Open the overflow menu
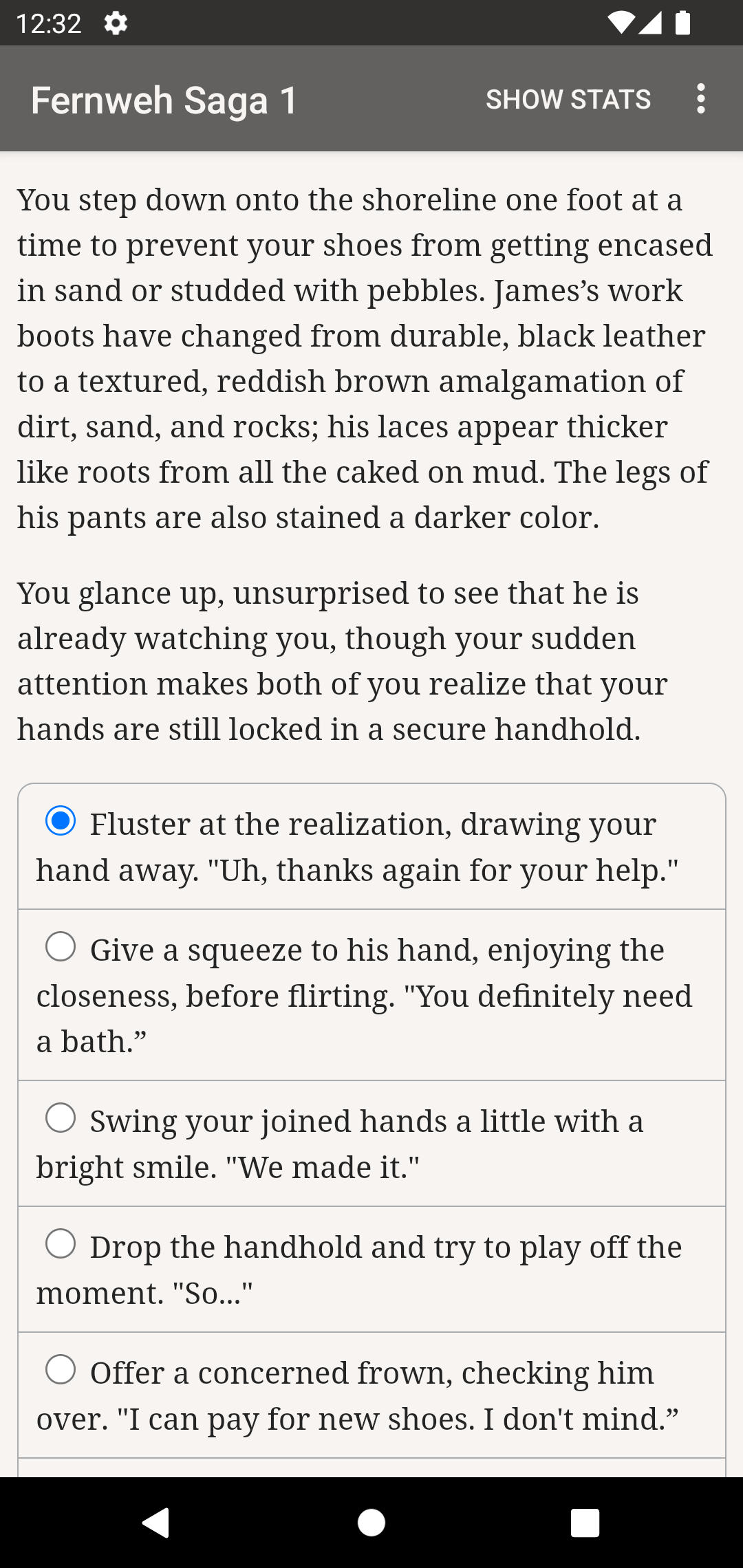This screenshot has width=743, height=1568. click(700, 99)
